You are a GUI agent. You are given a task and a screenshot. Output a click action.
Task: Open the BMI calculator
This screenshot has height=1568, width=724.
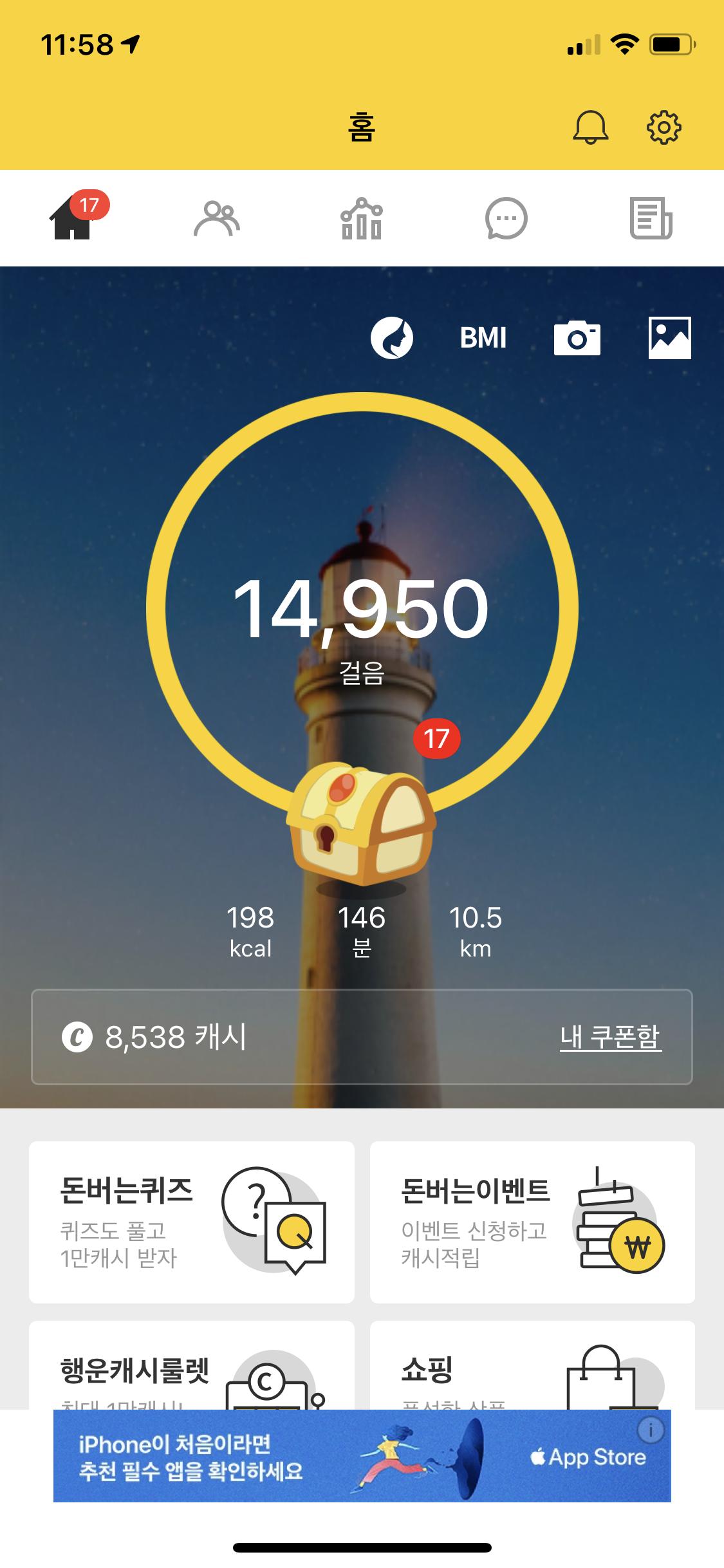(483, 338)
